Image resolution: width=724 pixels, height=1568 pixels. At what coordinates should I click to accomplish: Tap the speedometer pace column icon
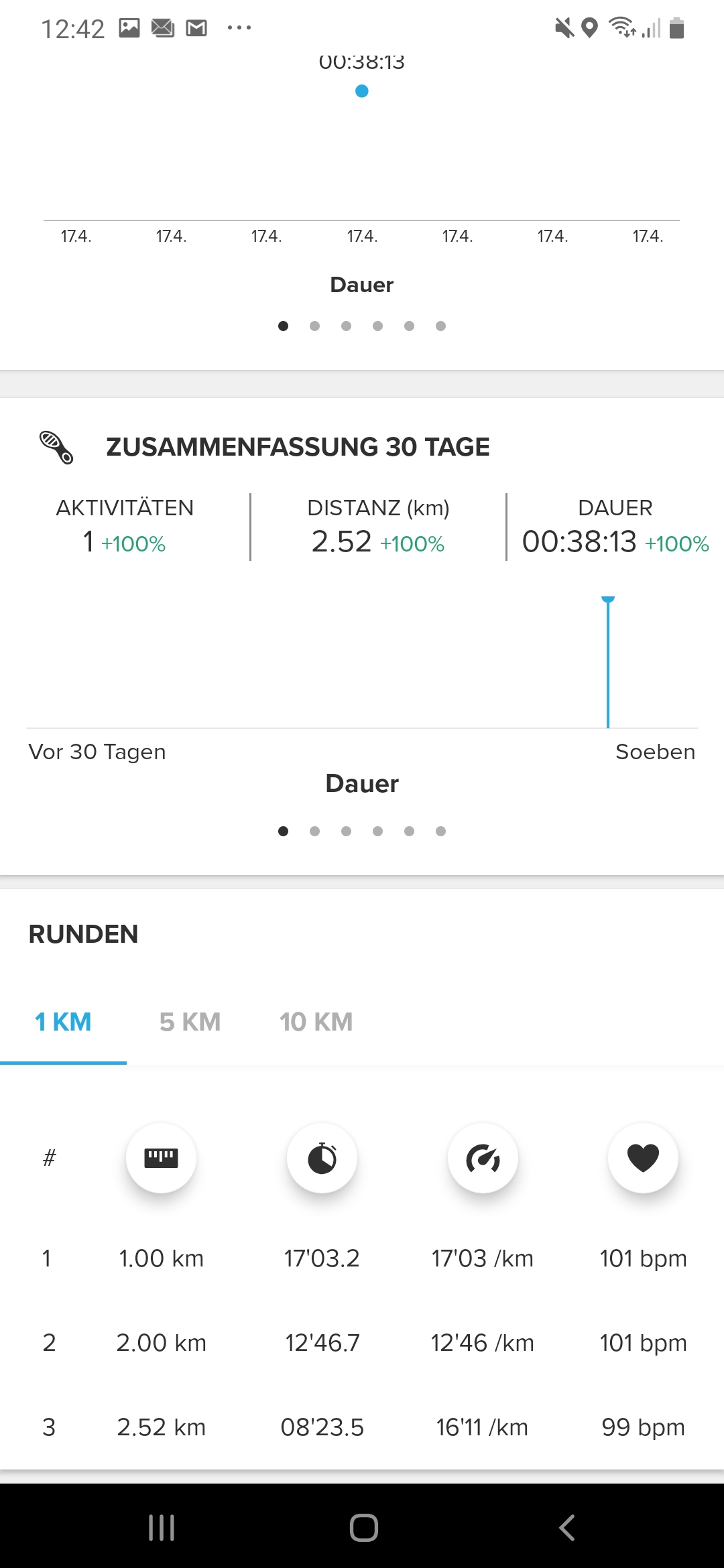click(483, 1158)
